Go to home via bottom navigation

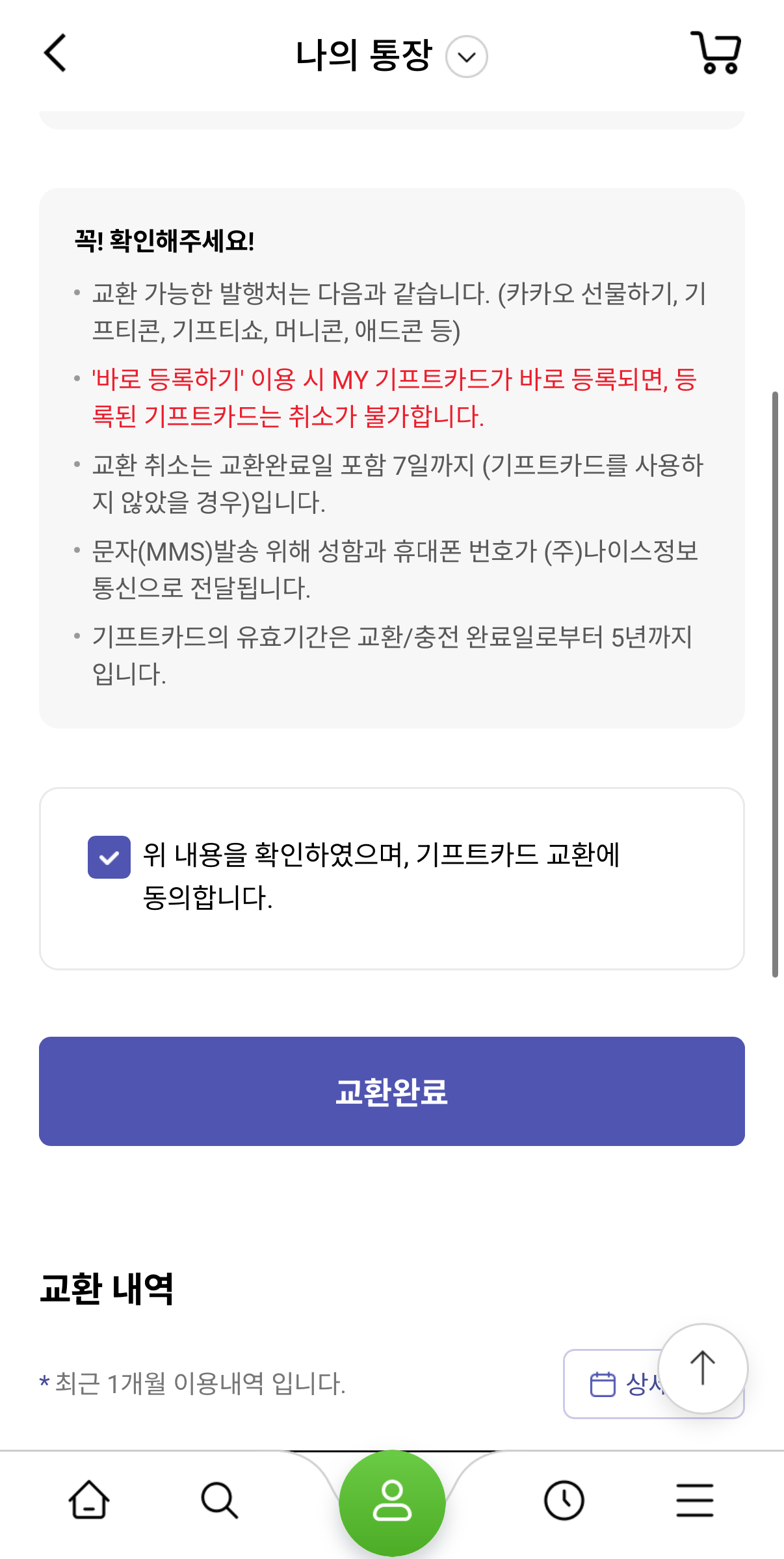point(89,1500)
